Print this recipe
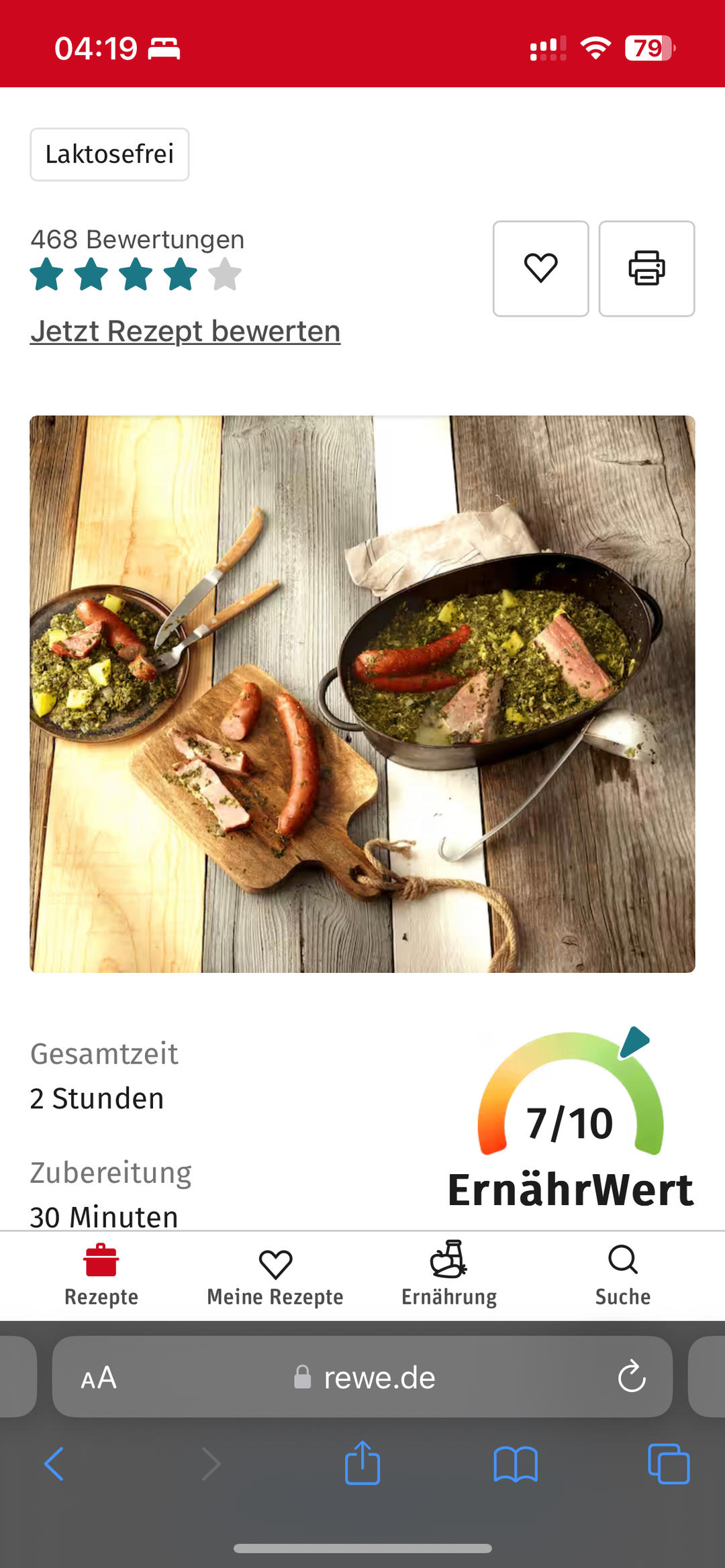725x1568 pixels. [x=646, y=268]
